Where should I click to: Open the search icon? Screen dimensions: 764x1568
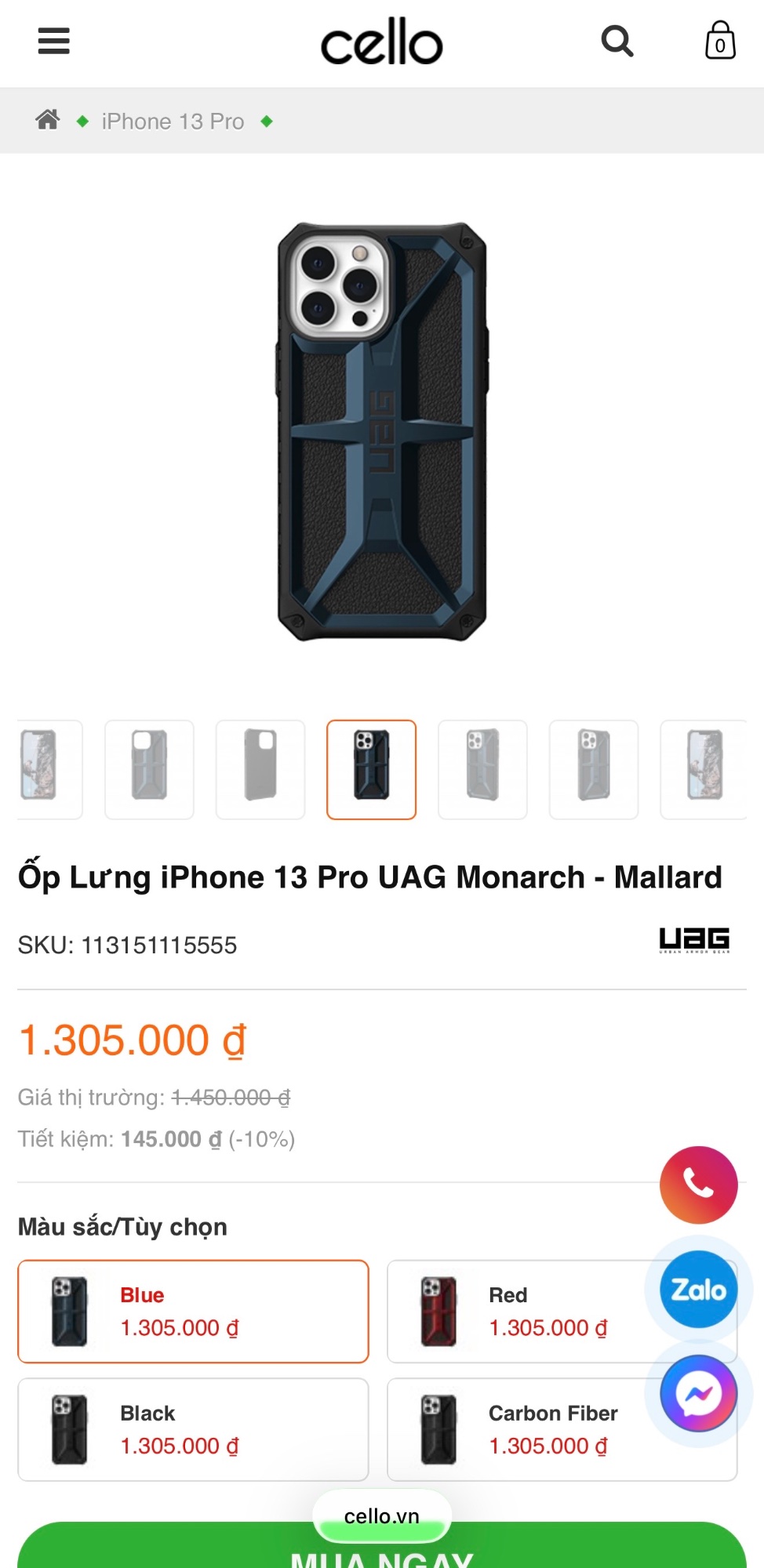click(x=617, y=41)
